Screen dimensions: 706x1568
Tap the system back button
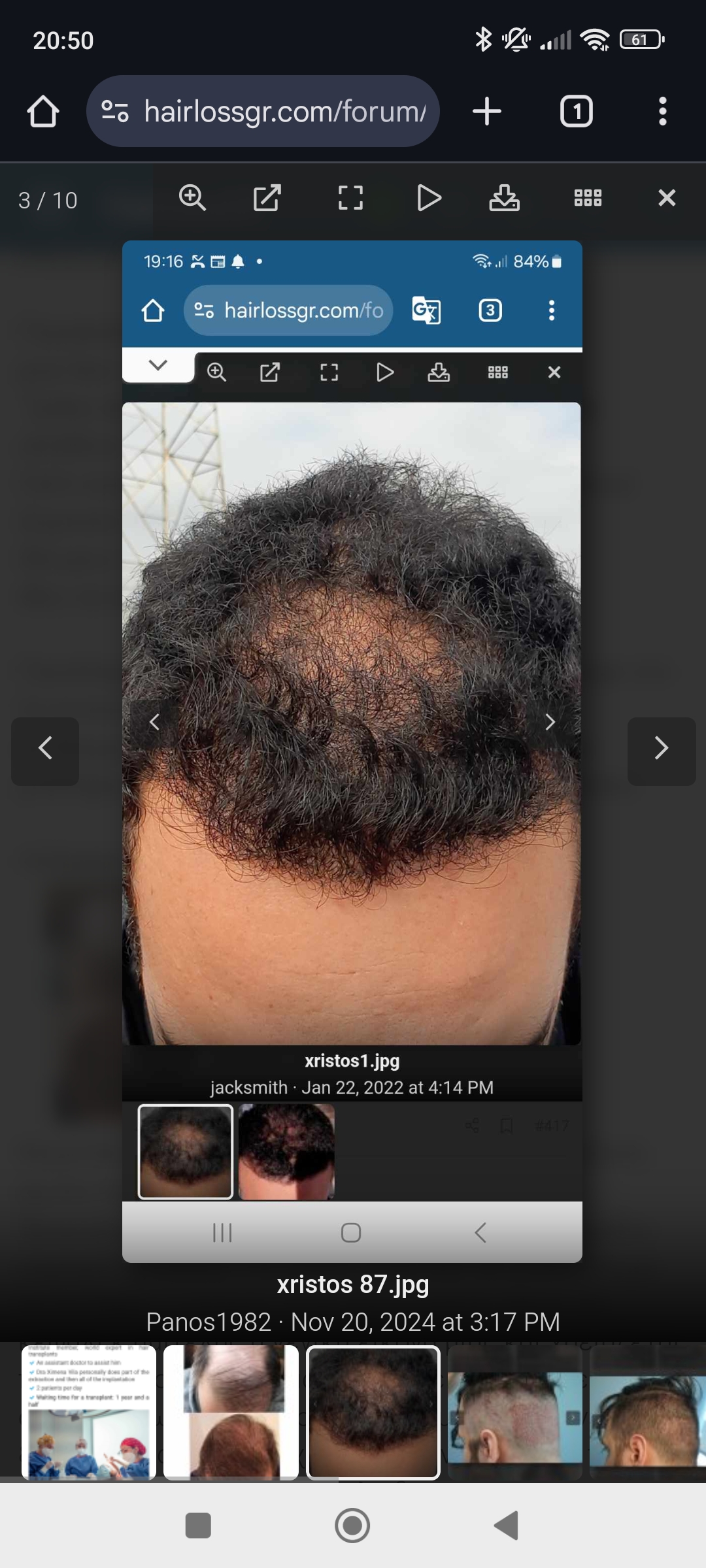[507, 1526]
